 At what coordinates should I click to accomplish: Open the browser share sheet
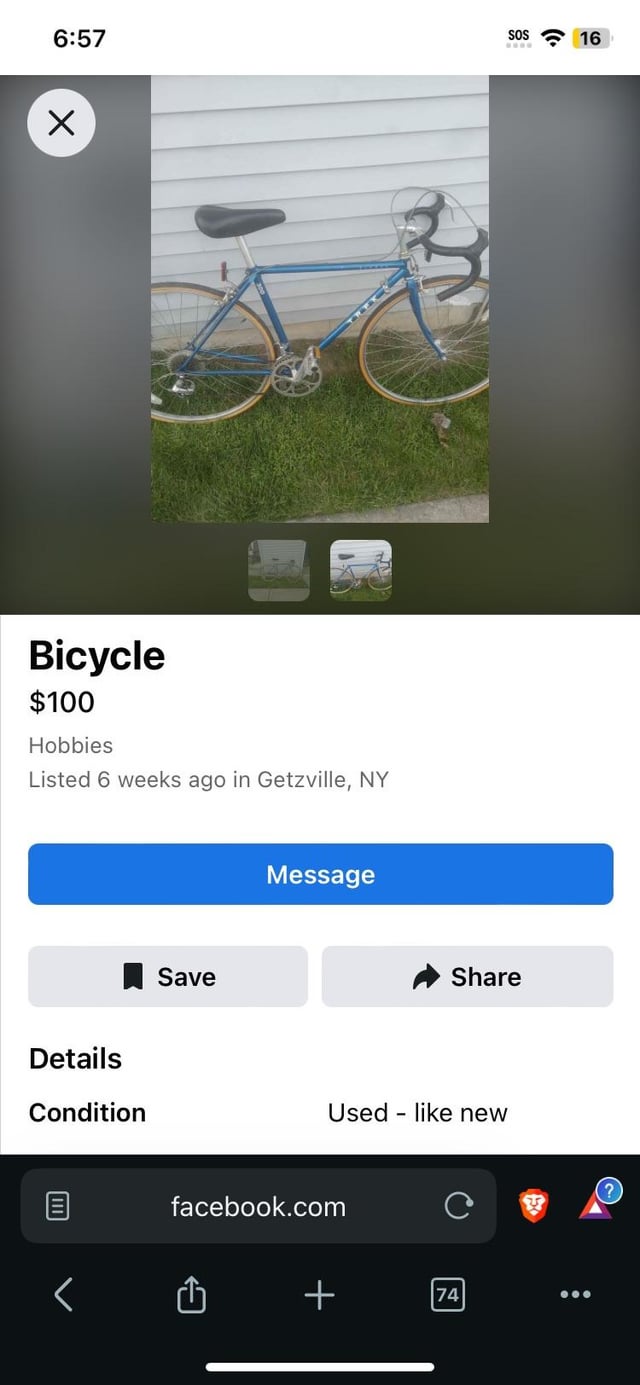coord(191,1295)
